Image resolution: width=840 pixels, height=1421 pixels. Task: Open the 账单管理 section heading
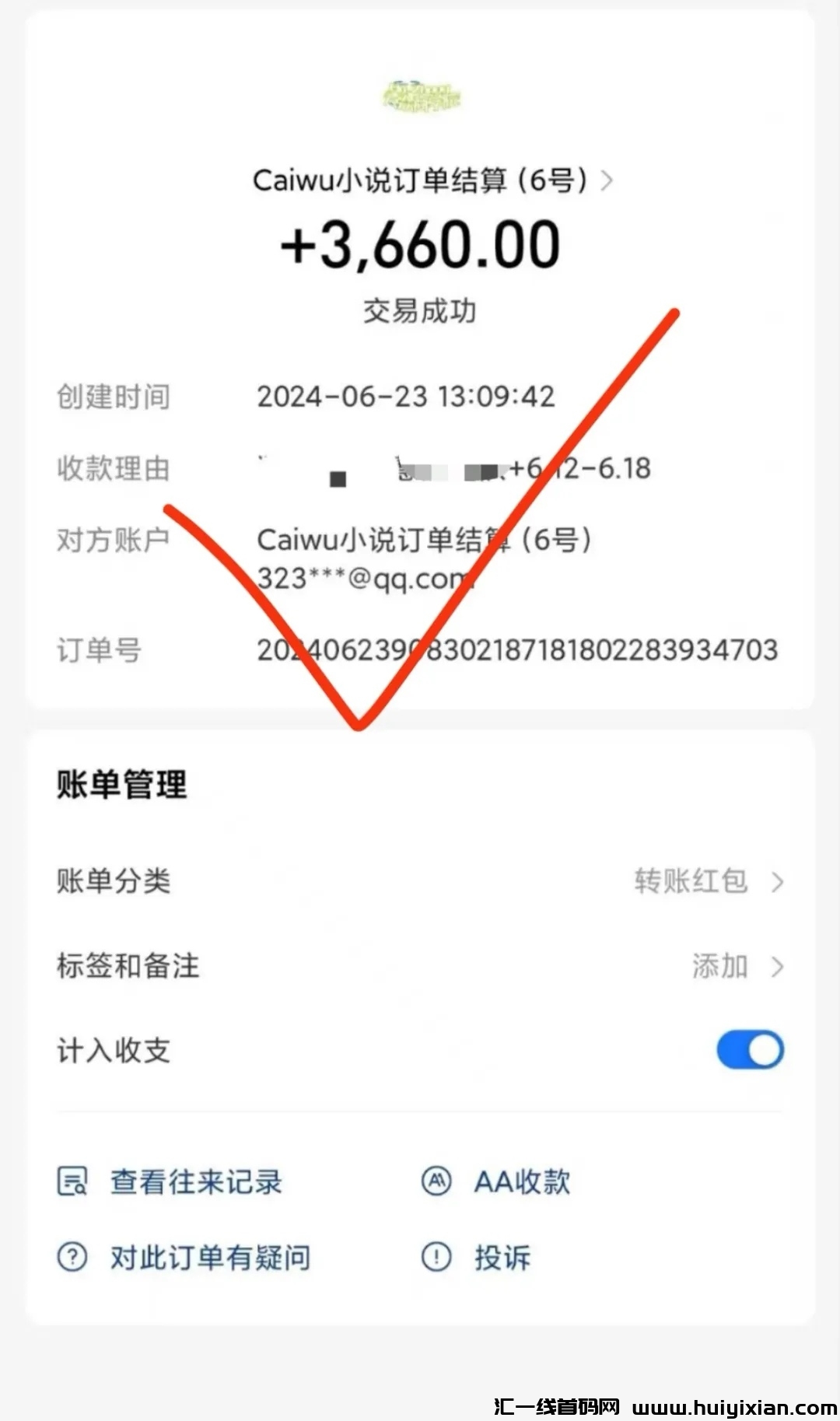click(122, 784)
